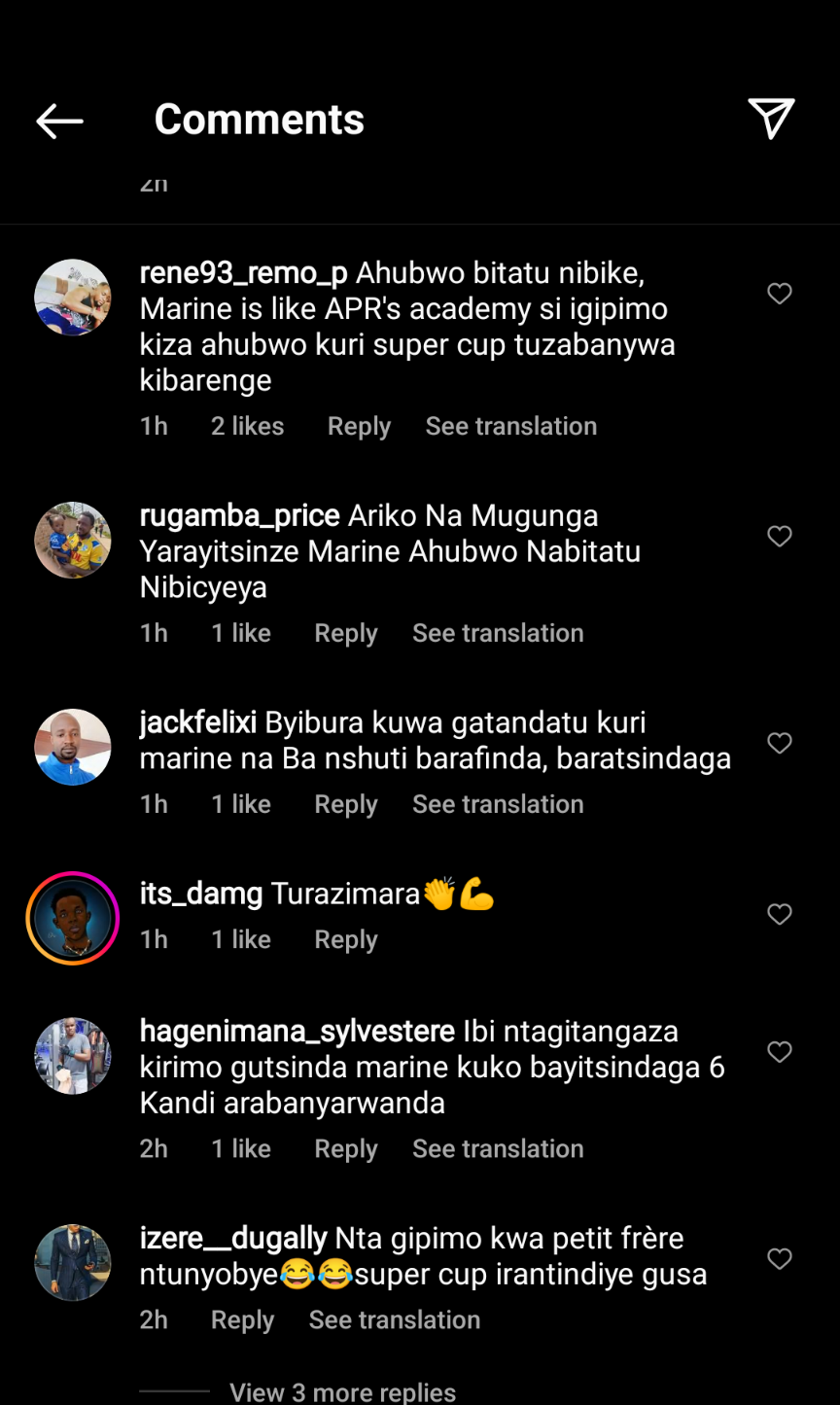The width and height of the screenshot is (840, 1405).
Task: Like izere__dugally's comment
Action: [x=780, y=1259]
